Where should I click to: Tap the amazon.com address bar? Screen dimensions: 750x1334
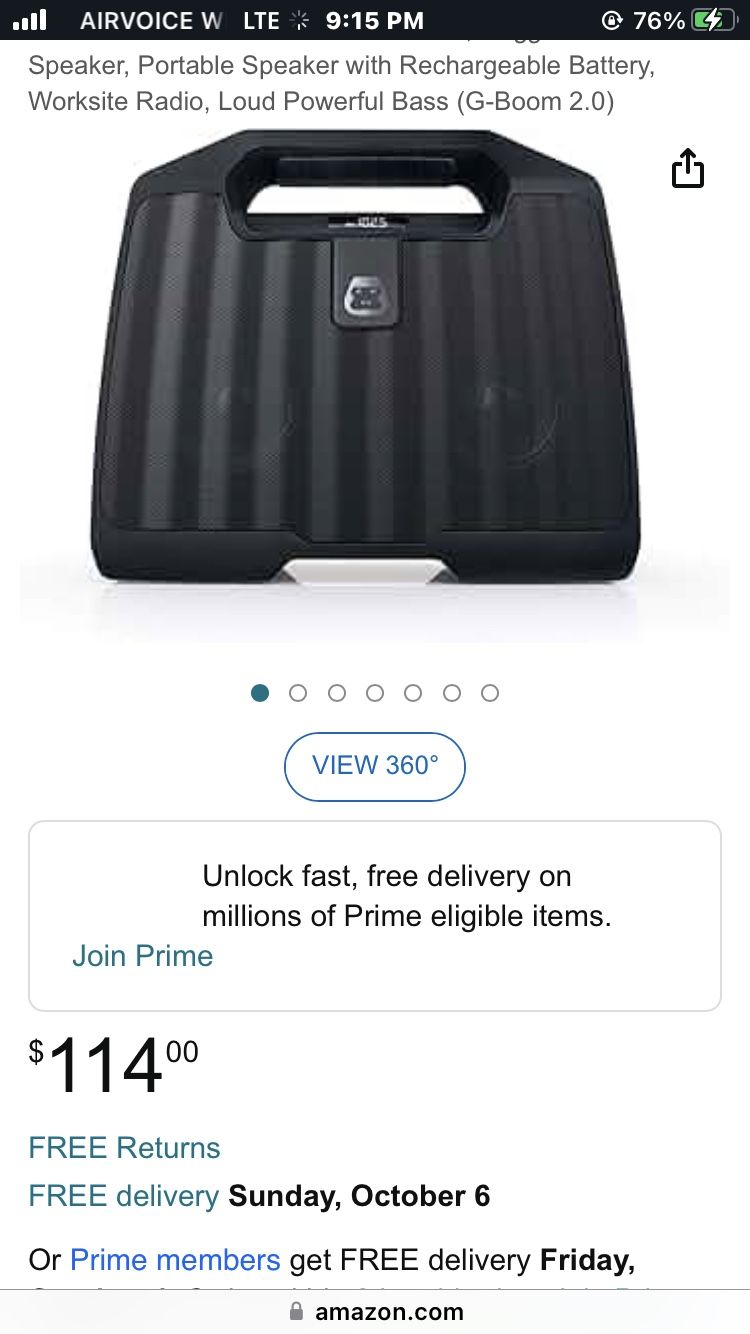coord(375,1312)
